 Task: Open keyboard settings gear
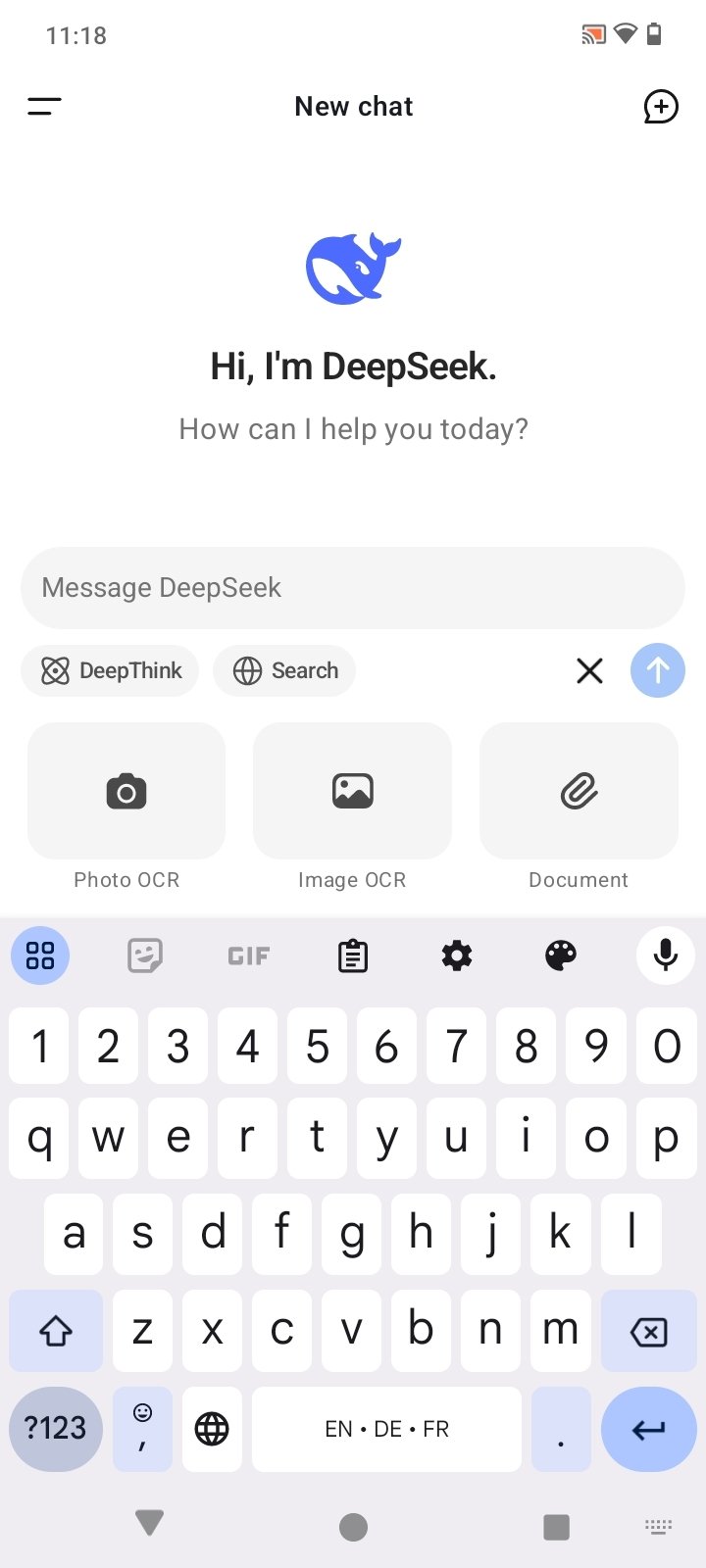point(456,955)
